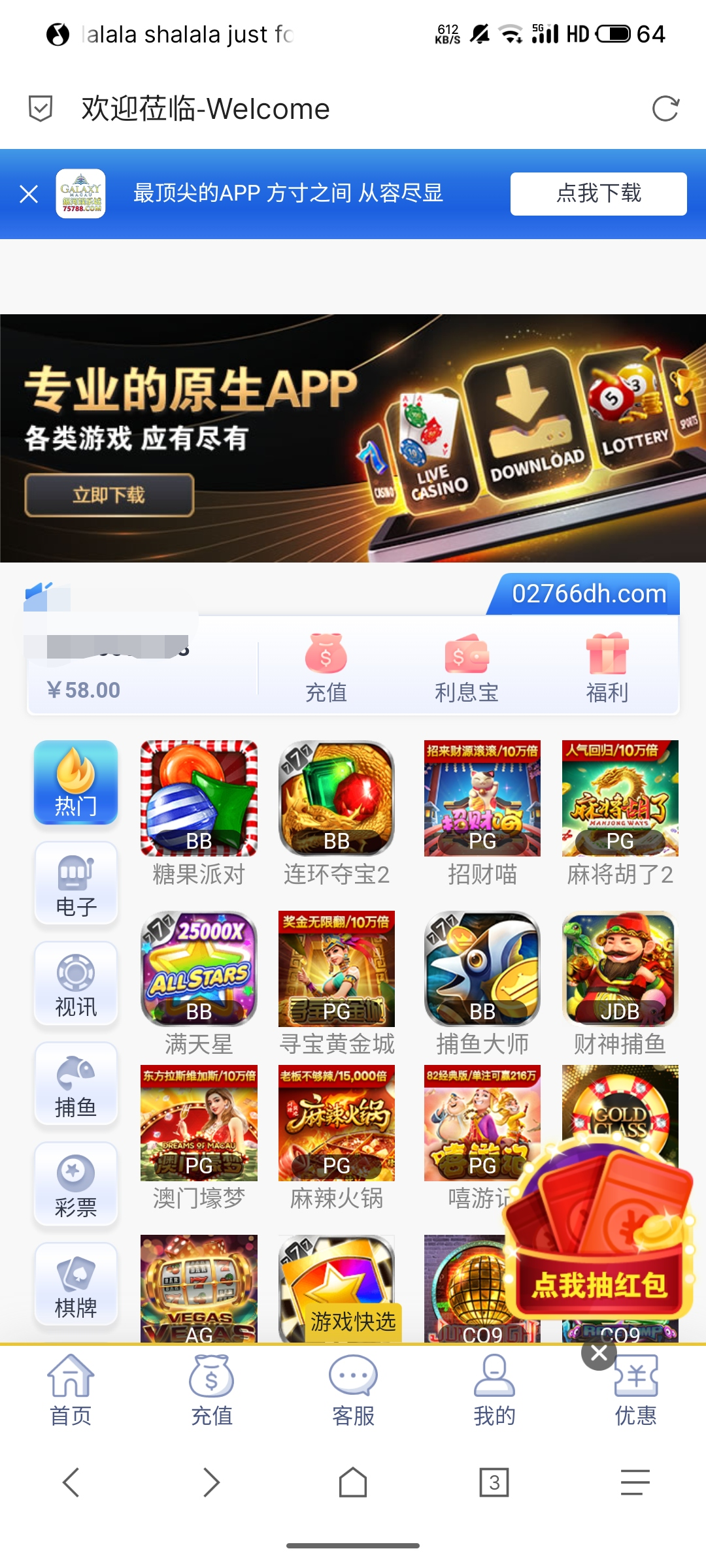Reload the page with the refresh icon
Image resolution: width=706 pixels, height=1568 pixels.
click(x=665, y=108)
